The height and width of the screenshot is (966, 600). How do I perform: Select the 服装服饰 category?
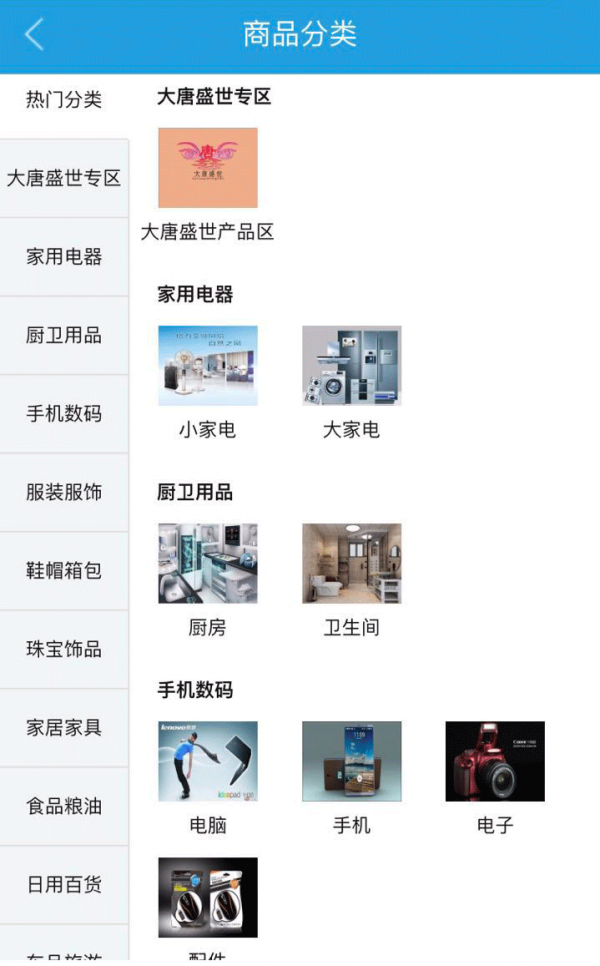(64, 492)
